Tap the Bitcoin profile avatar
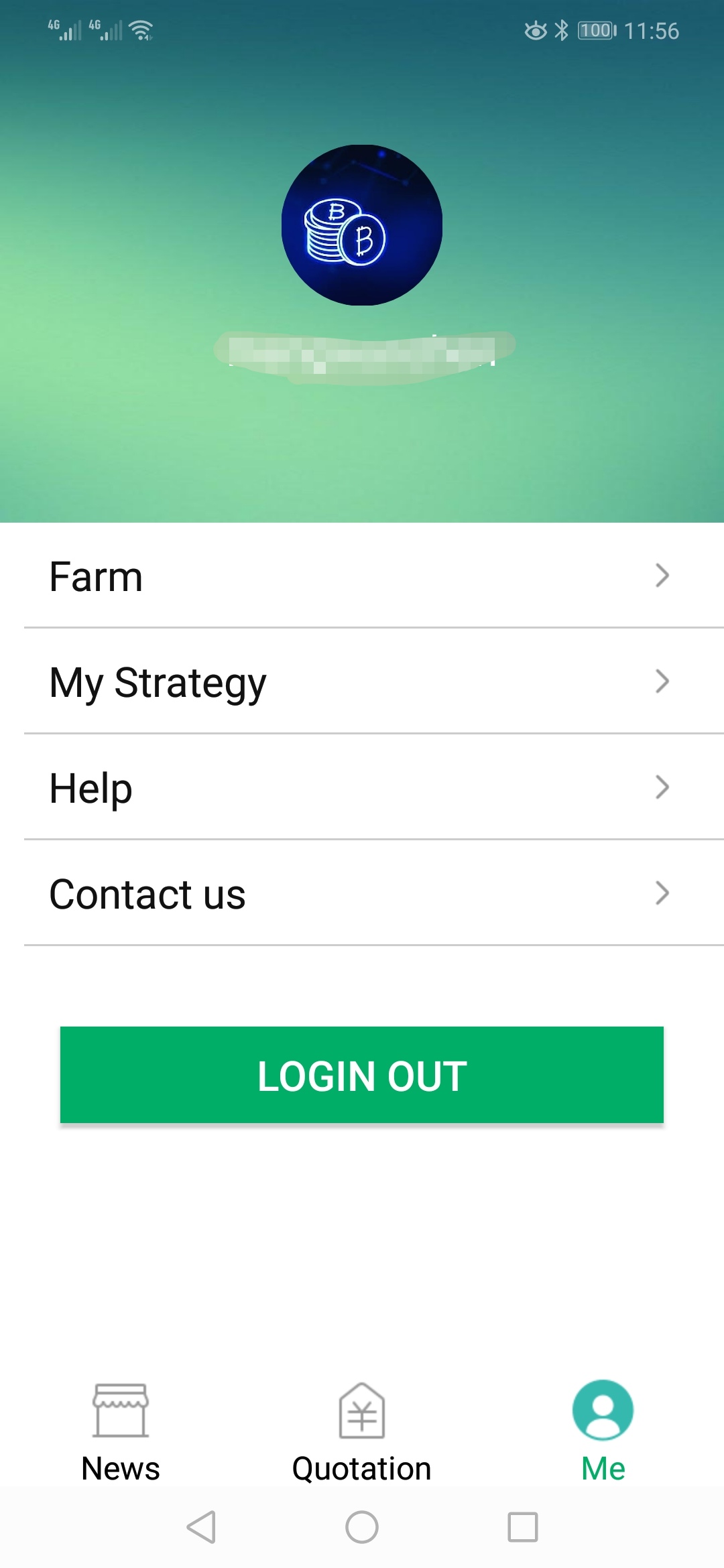 (362, 225)
